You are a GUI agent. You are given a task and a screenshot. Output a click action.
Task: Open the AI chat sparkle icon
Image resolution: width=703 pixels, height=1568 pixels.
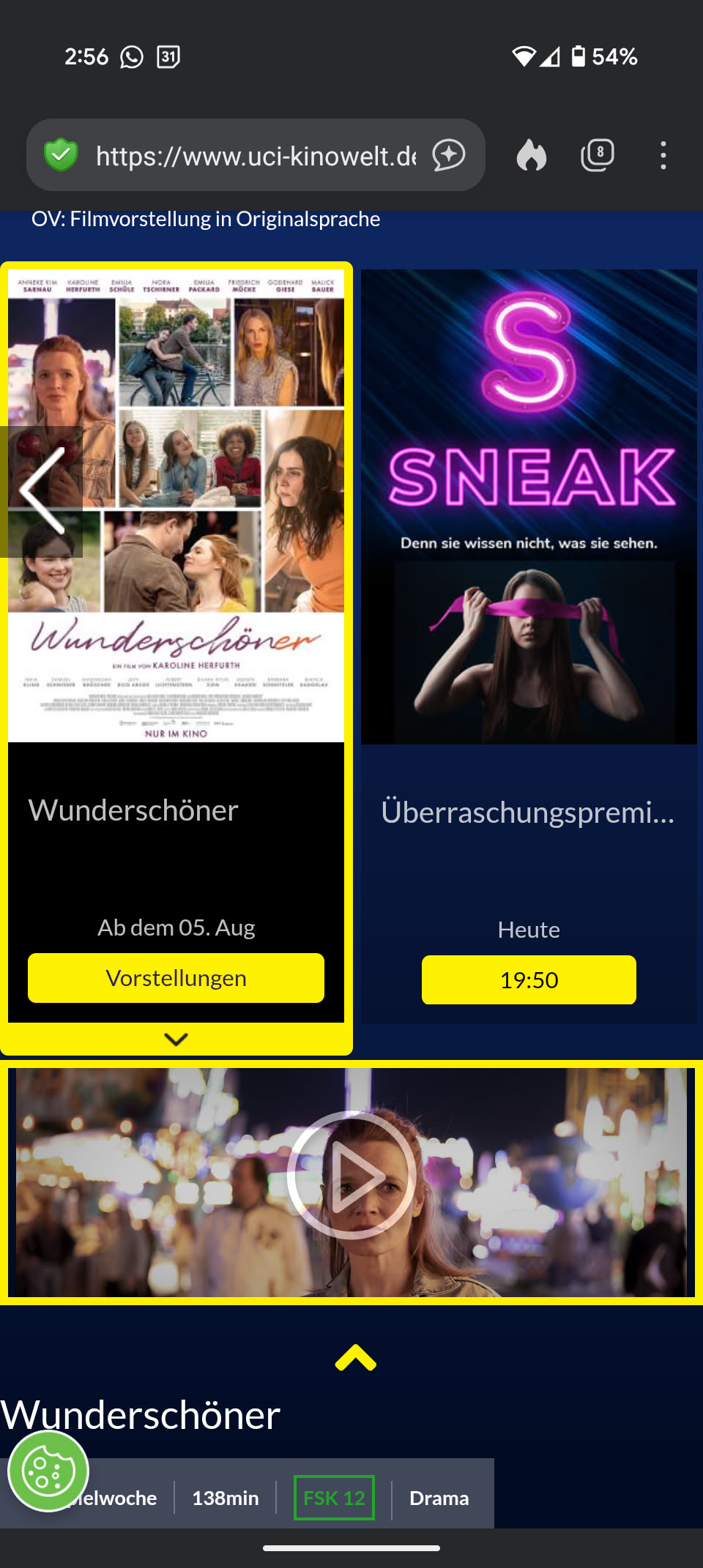tap(448, 155)
